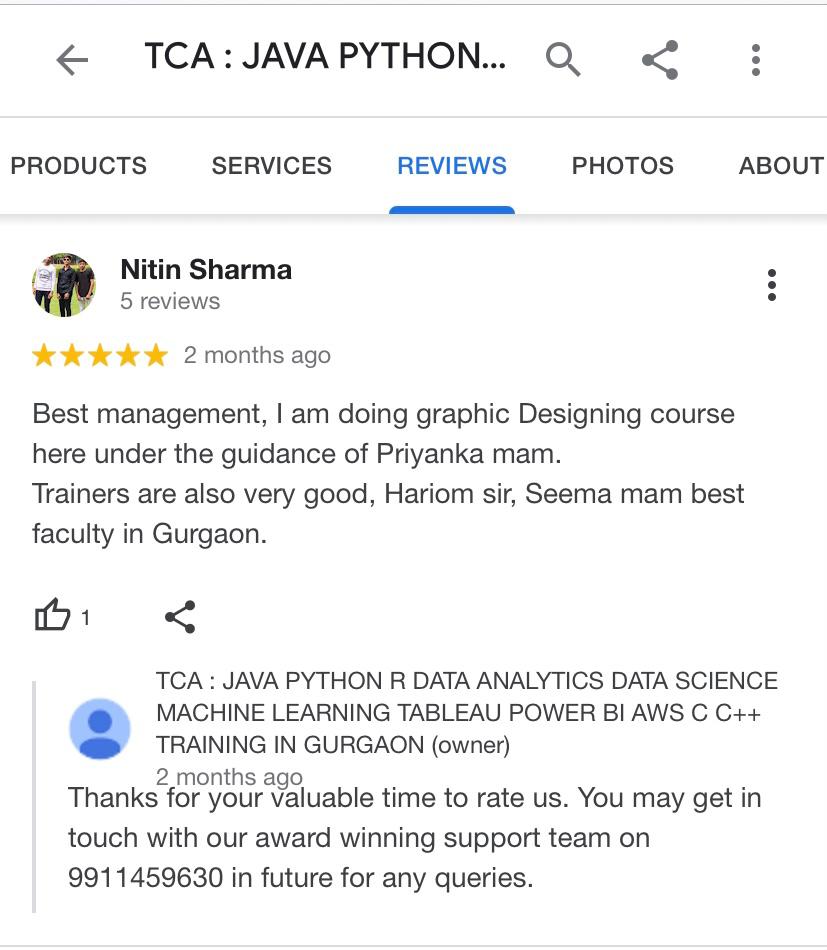This screenshot has width=827, height=950.
Task: Share Nitin Sharma's review
Action: tap(180, 617)
